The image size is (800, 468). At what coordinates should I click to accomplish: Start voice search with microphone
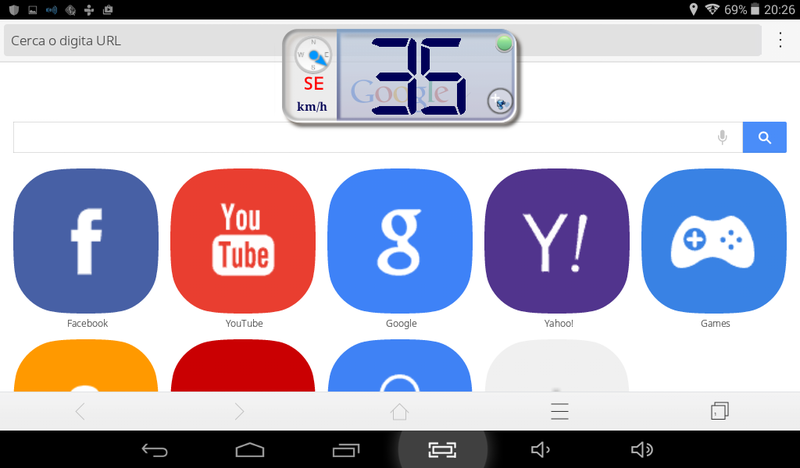722,137
